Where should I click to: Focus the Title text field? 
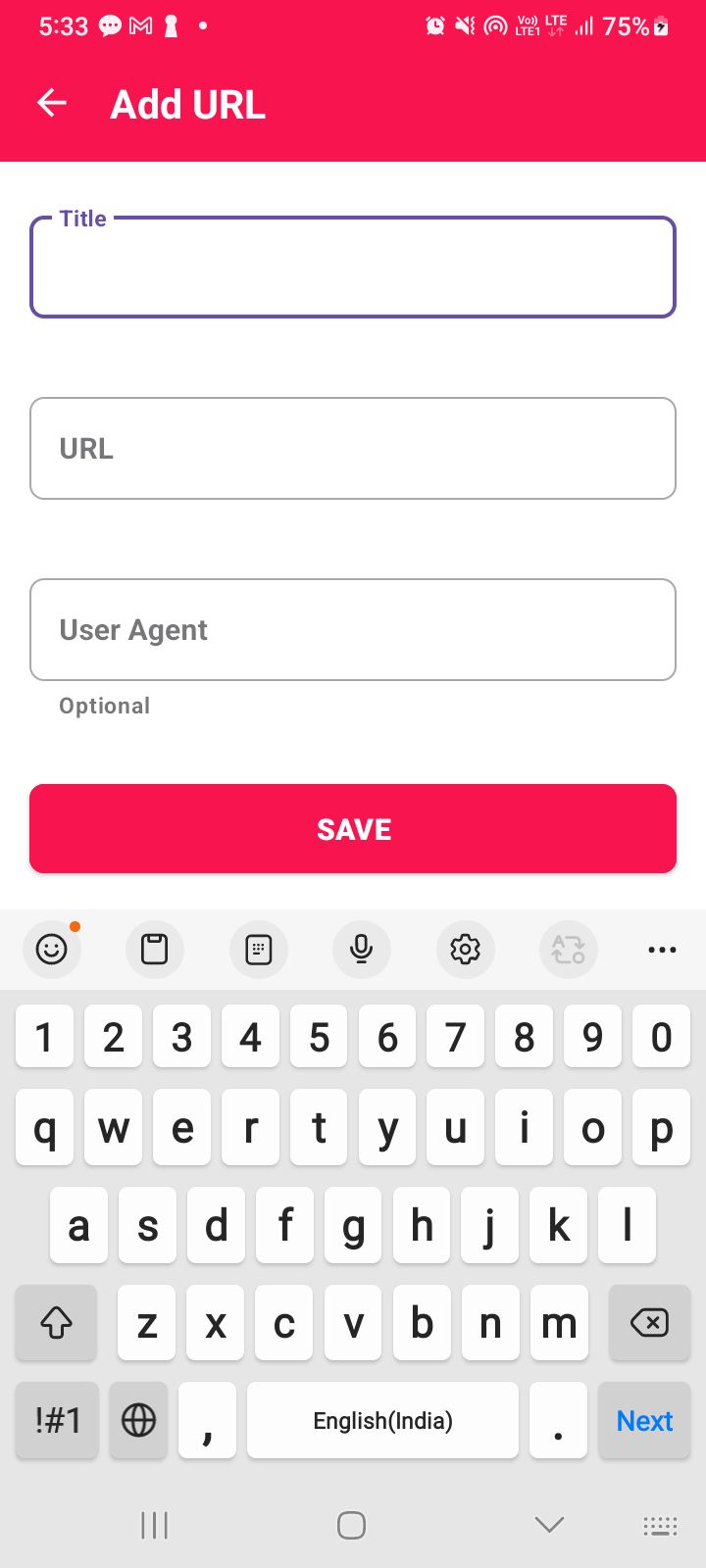pos(353,269)
